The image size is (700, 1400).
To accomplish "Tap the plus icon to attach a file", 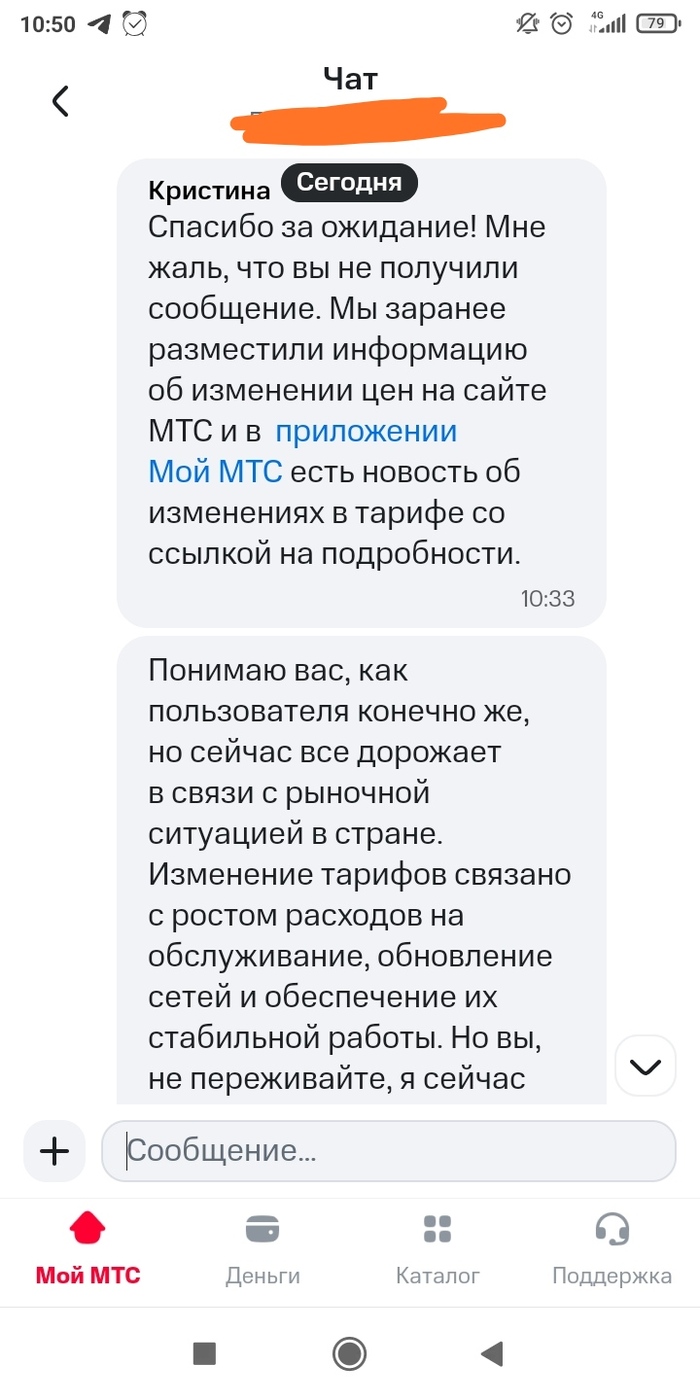I will tap(54, 1152).
